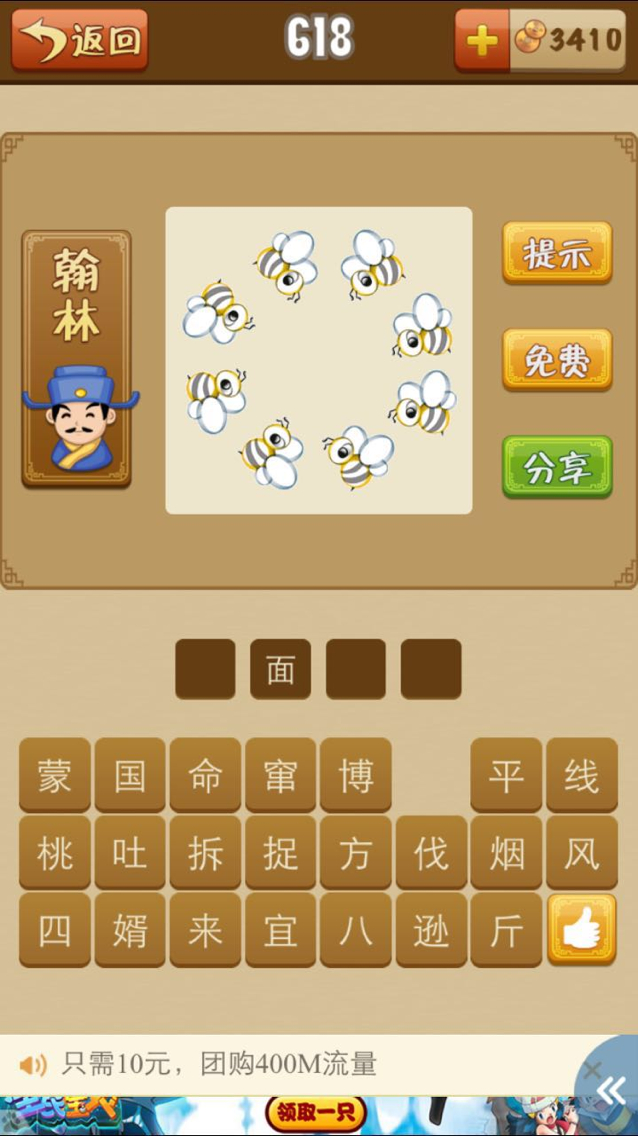Choose the character 平
Viewport: 638px width, 1136px height.
[x=506, y=775]
